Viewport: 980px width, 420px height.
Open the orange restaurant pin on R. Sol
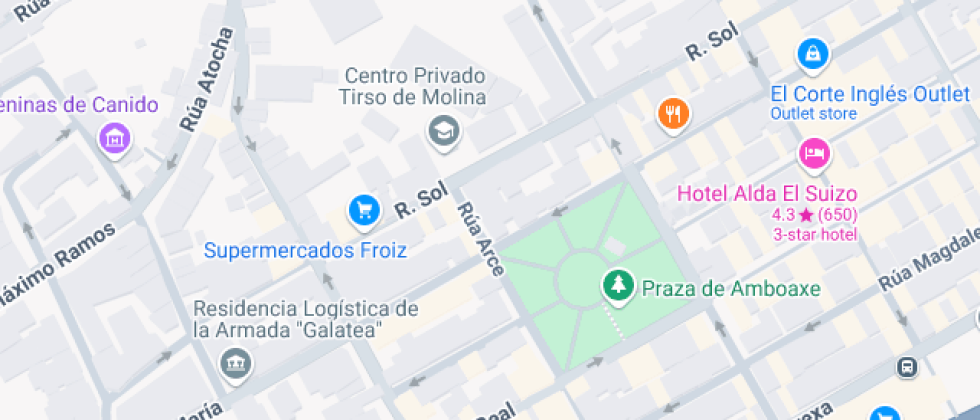tap(675, 113)
